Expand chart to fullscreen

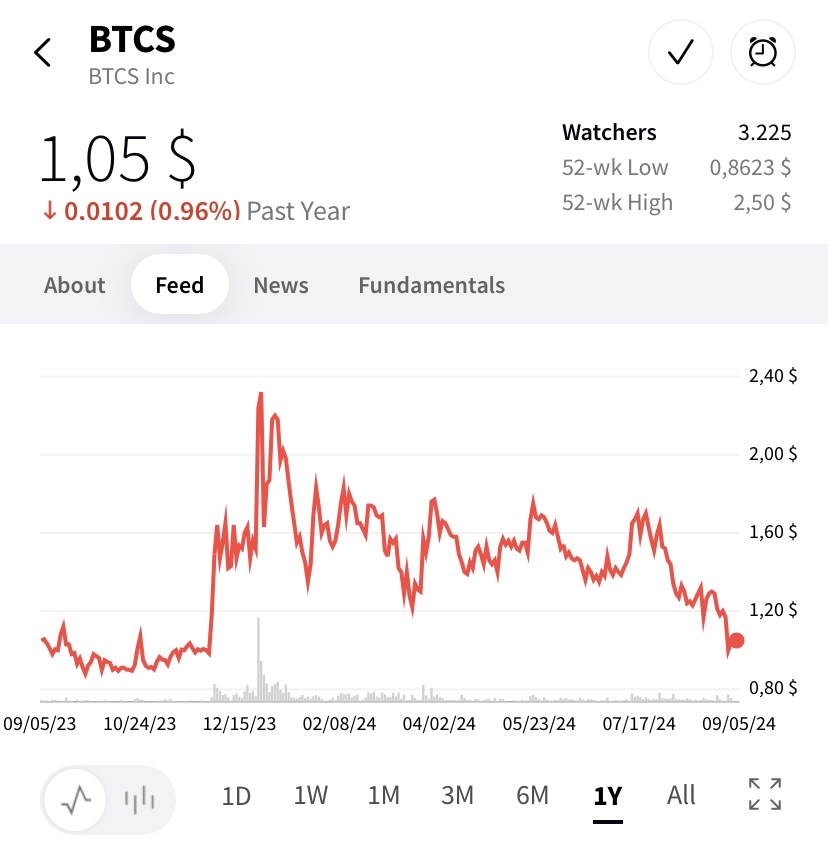[765, 794]
